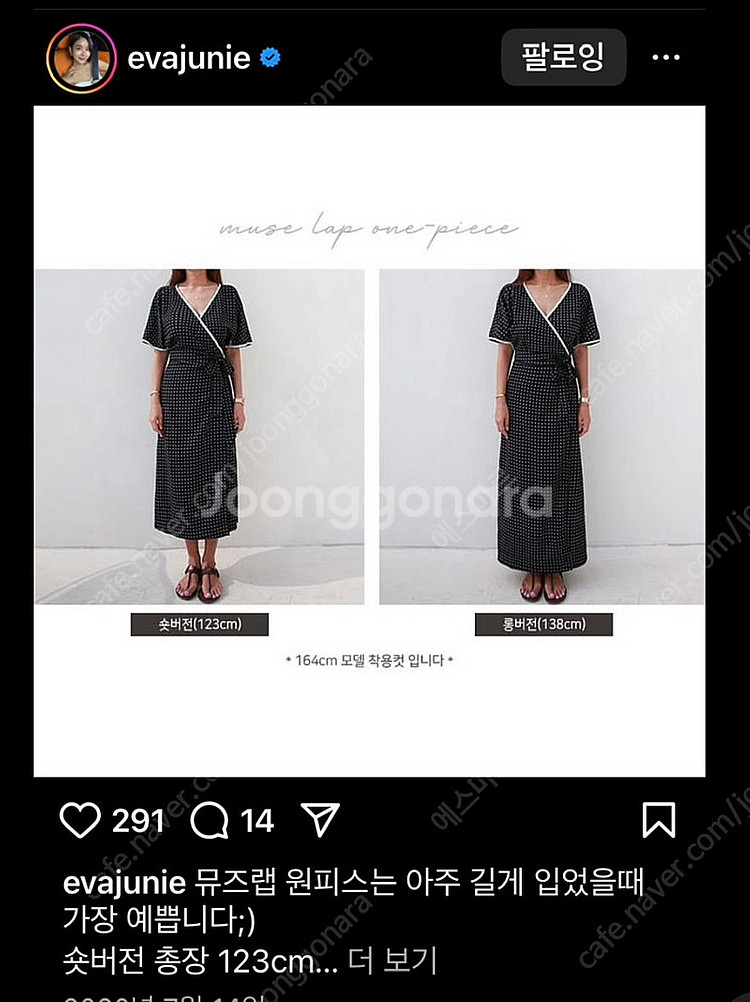Open the post overflow menu

point(665,58)
